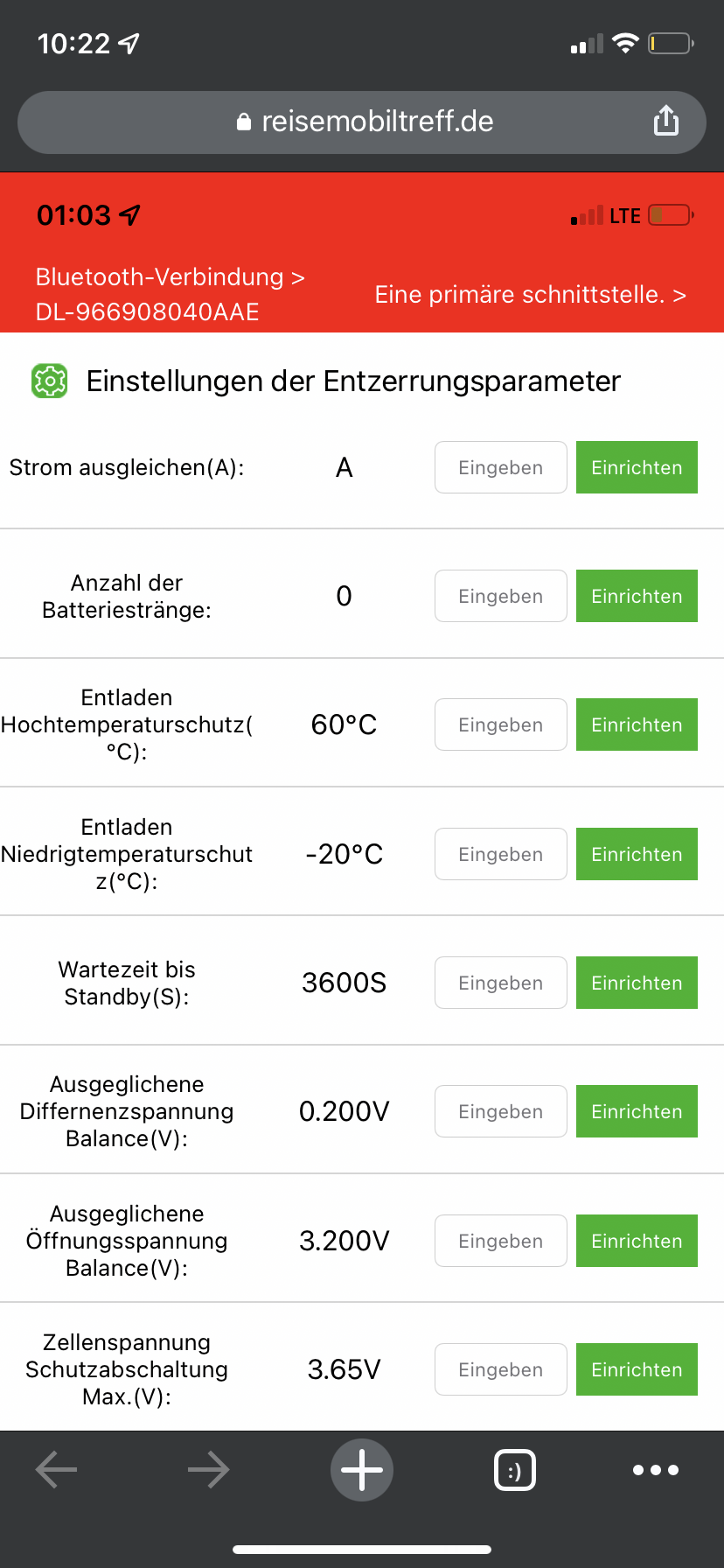Open a new tab with the plus button
Viewport: 724px width, 1568px height.
[x=362, y=1470]
